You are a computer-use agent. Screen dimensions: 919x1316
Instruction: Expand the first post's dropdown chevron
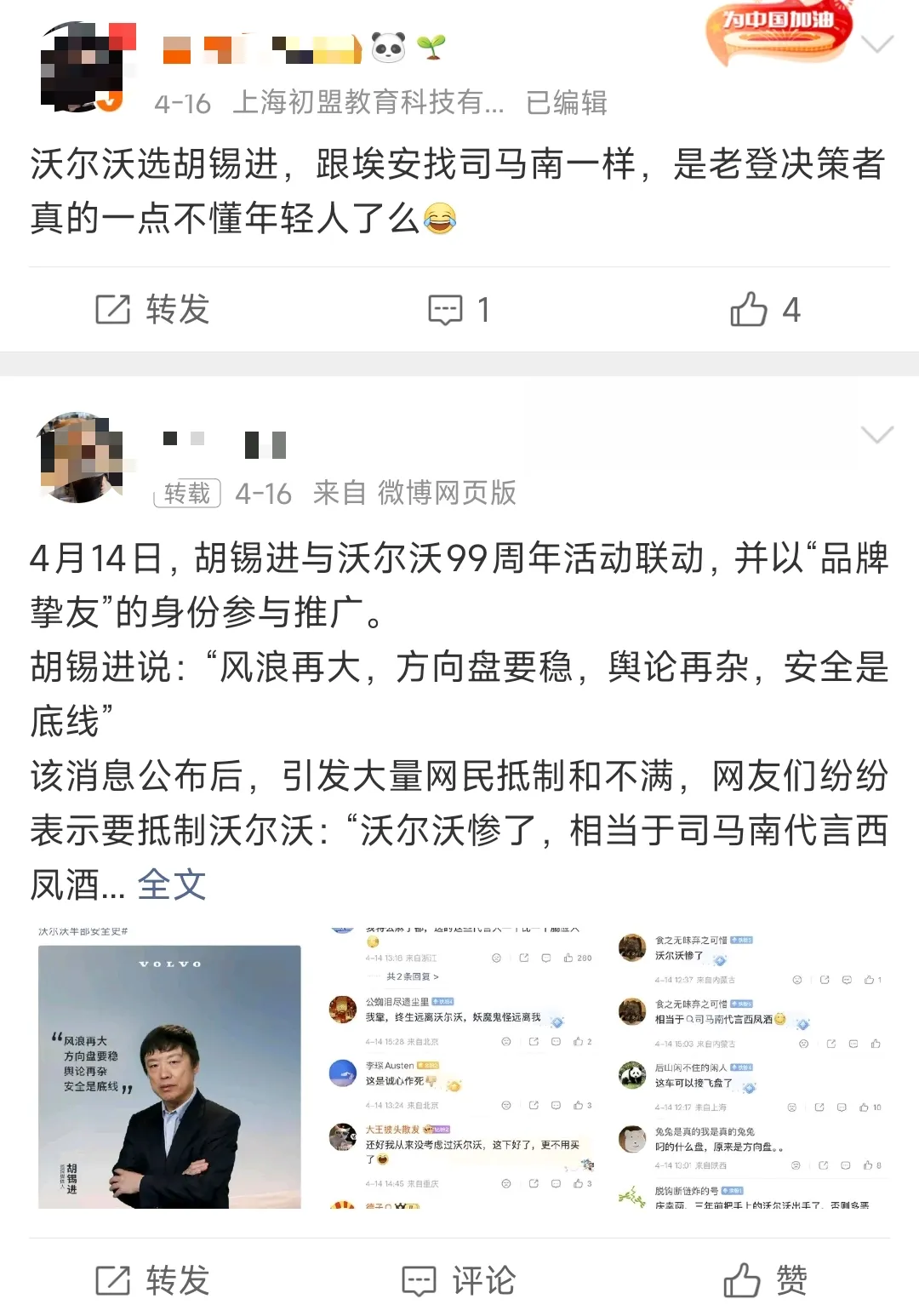[x=876, y=44]
